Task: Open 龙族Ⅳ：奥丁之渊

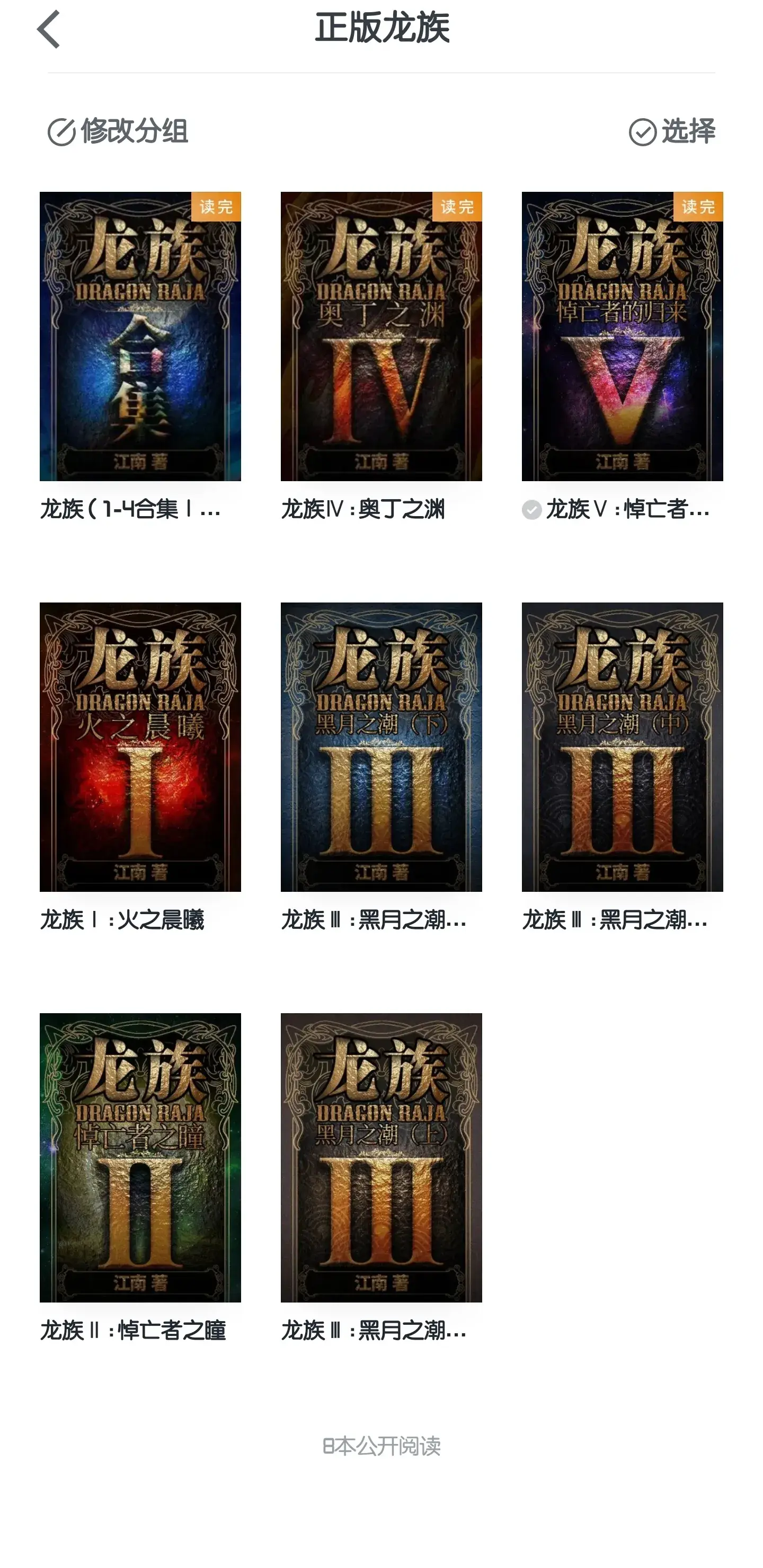Action: point(381,336)
